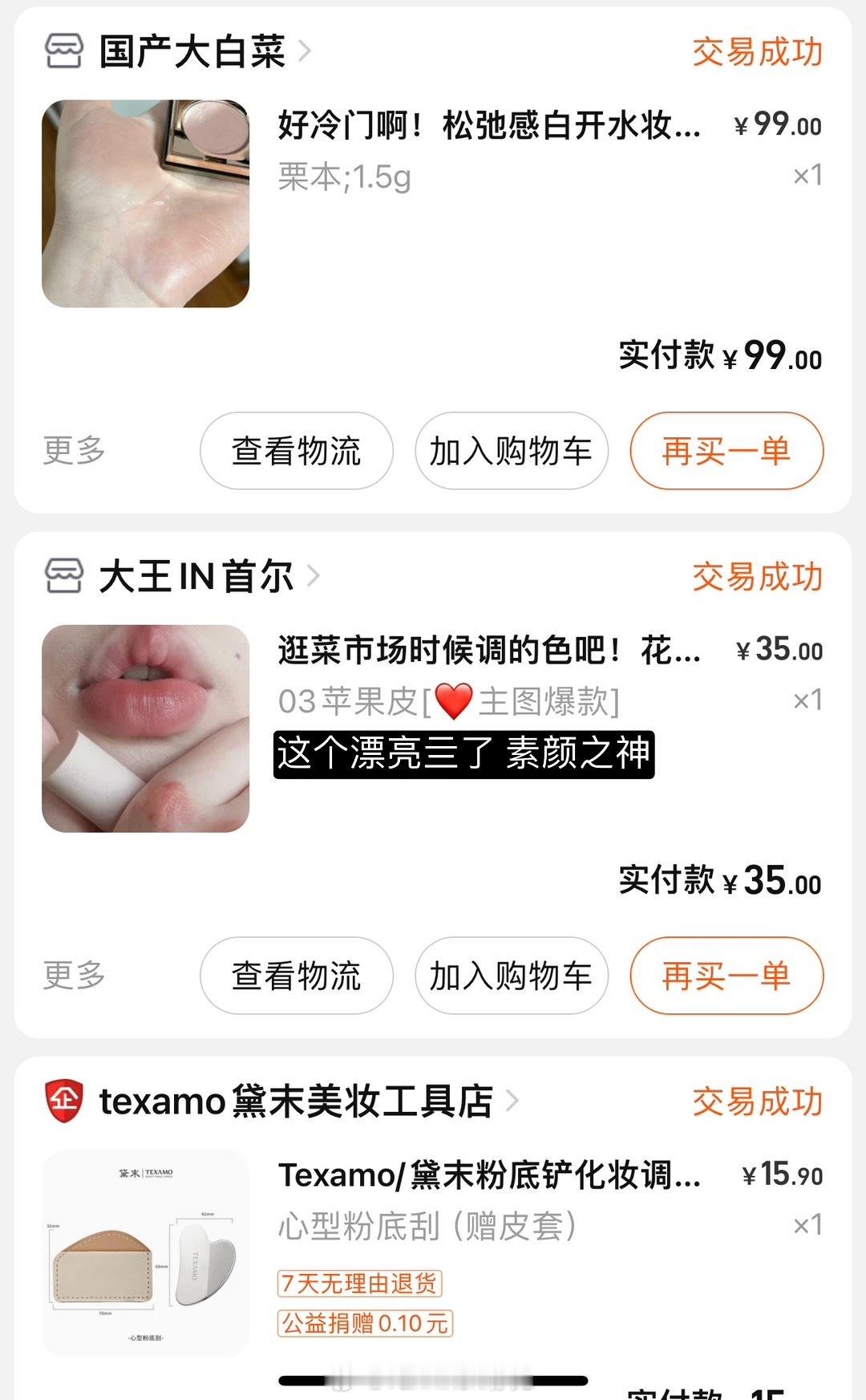Add the 03苹果皮 lip item to cart
Image resolution: width=866 pixels, height=1400 pixels.
pos(511,976)
